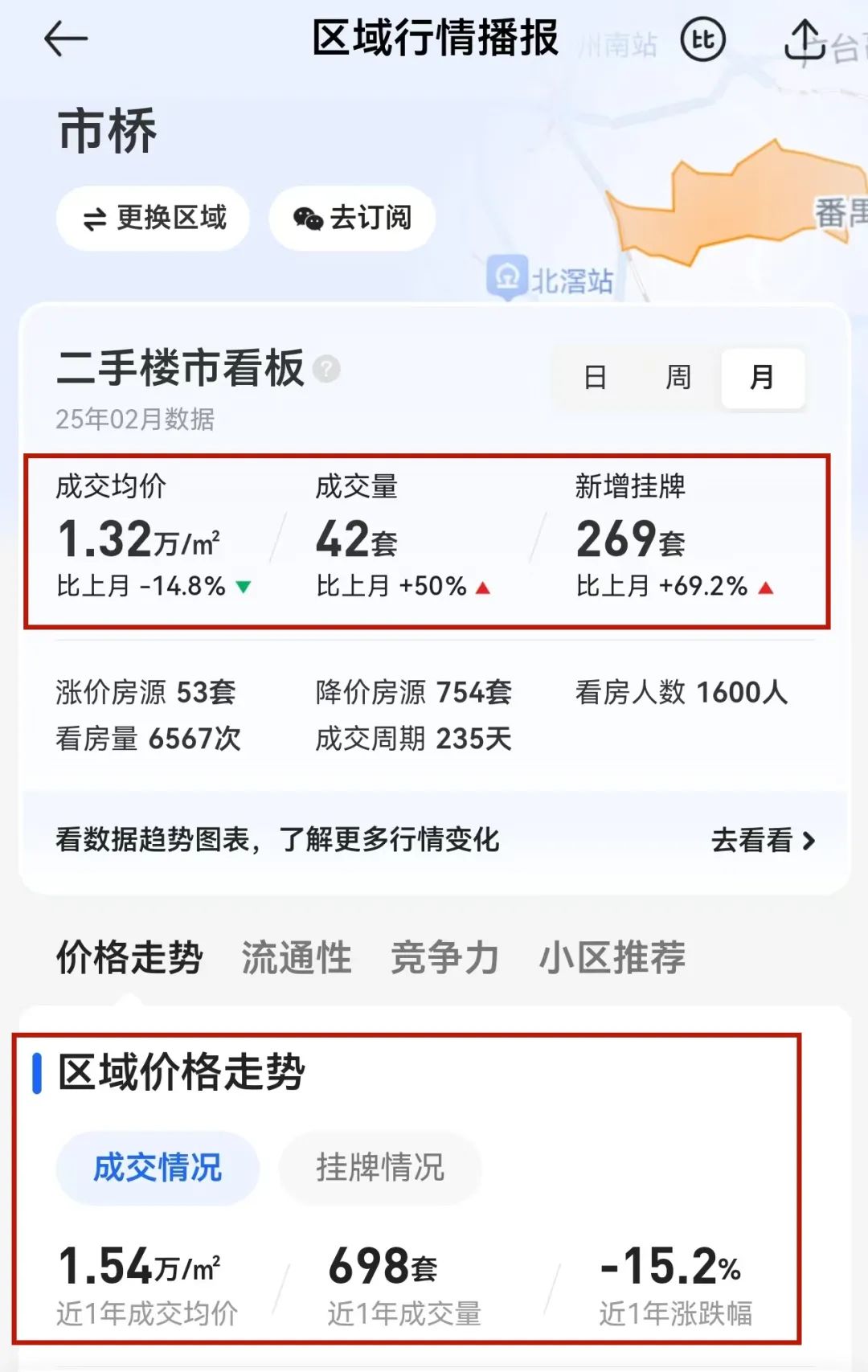Open the 比 compare icon
The image size is (868, 1372).
coord(702,39)
